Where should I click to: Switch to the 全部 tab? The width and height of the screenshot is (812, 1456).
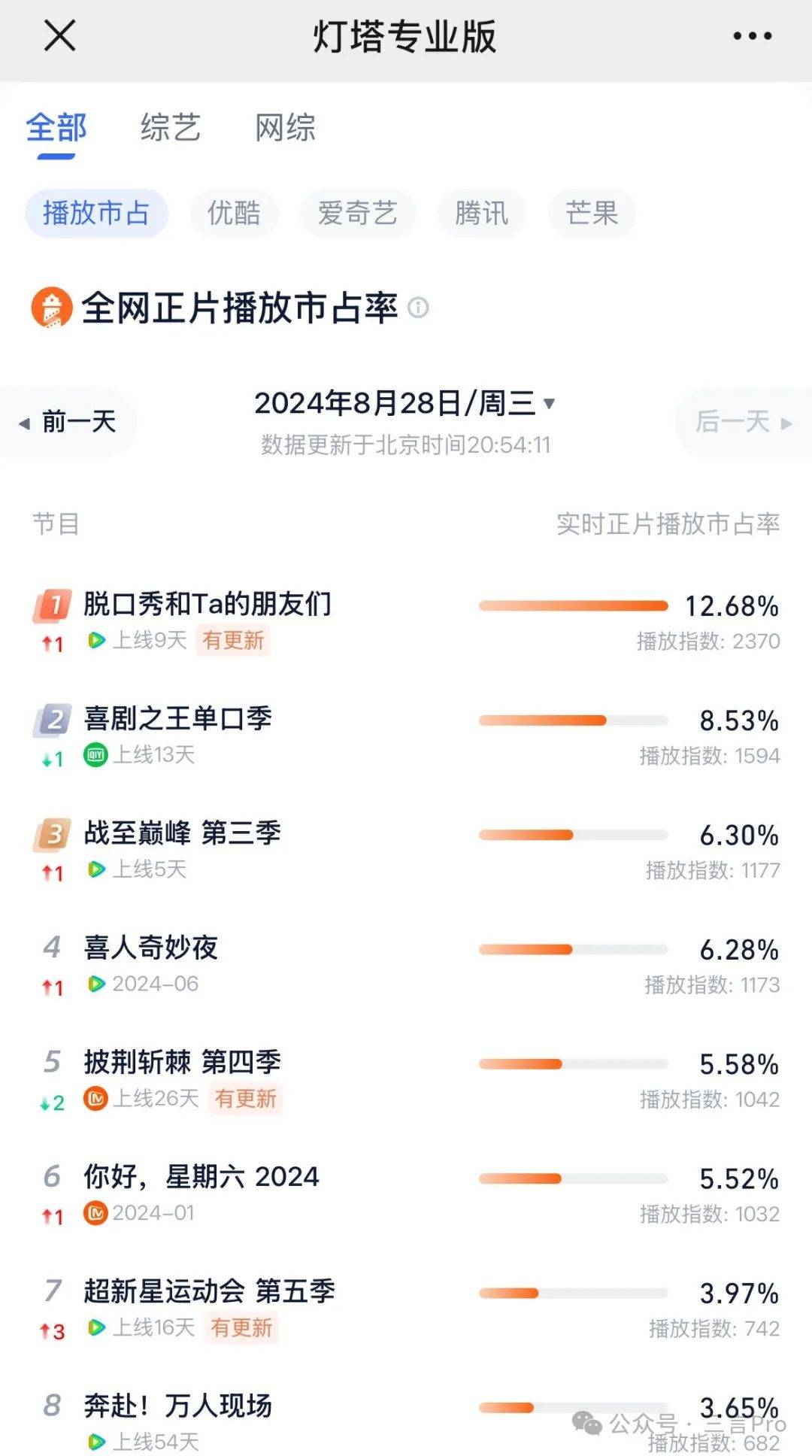pos(56,127)
